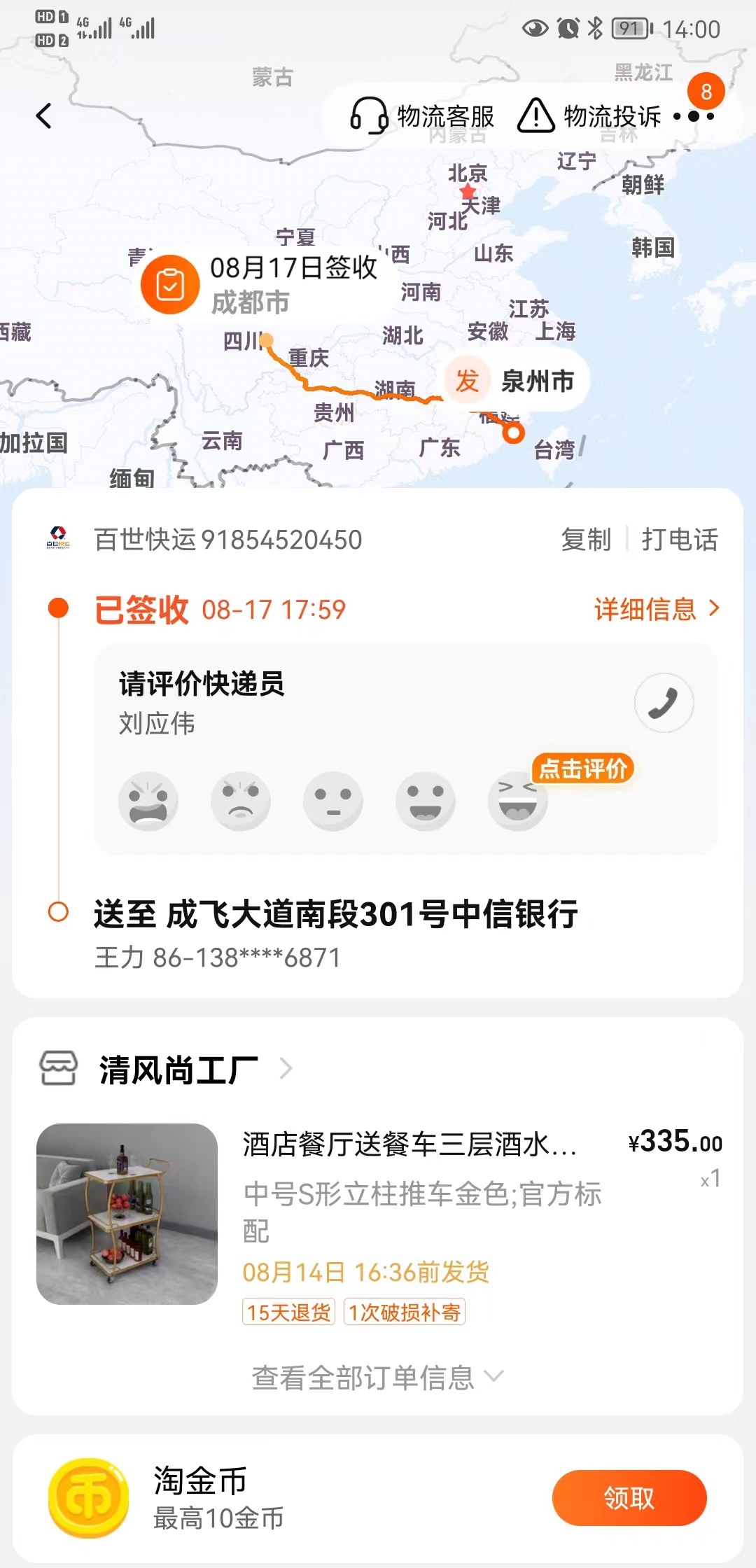Rate courier with the angriest face

click(148, 801)
